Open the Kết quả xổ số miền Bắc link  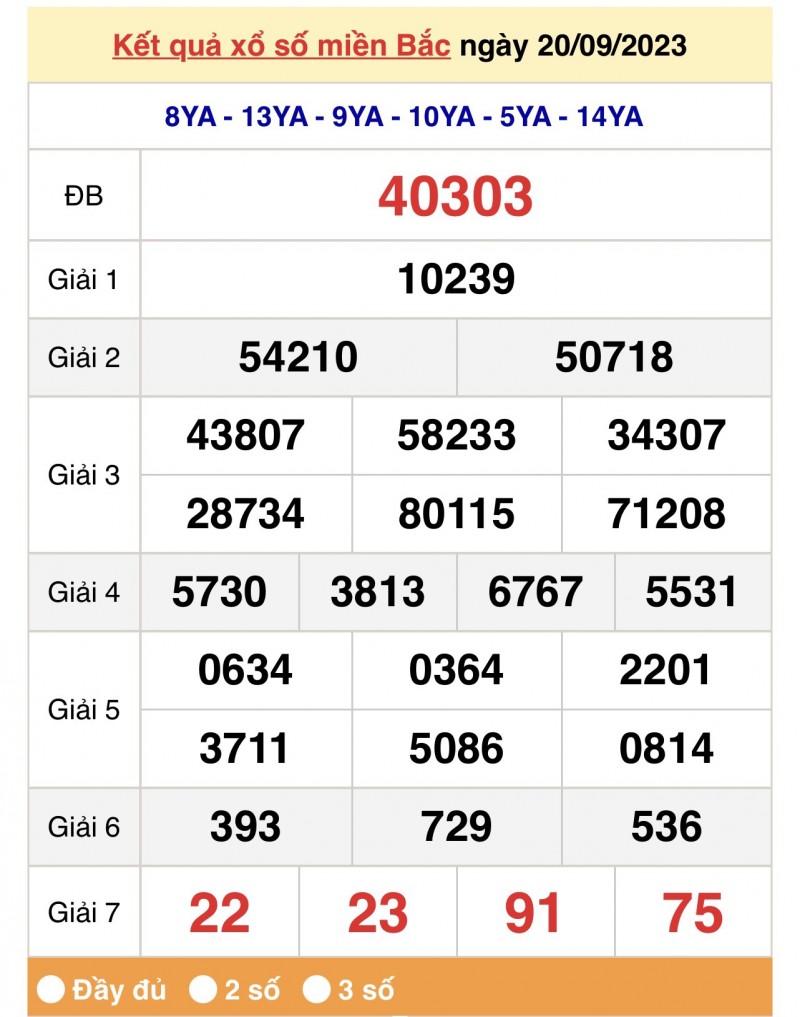click(x=281, y=46)
